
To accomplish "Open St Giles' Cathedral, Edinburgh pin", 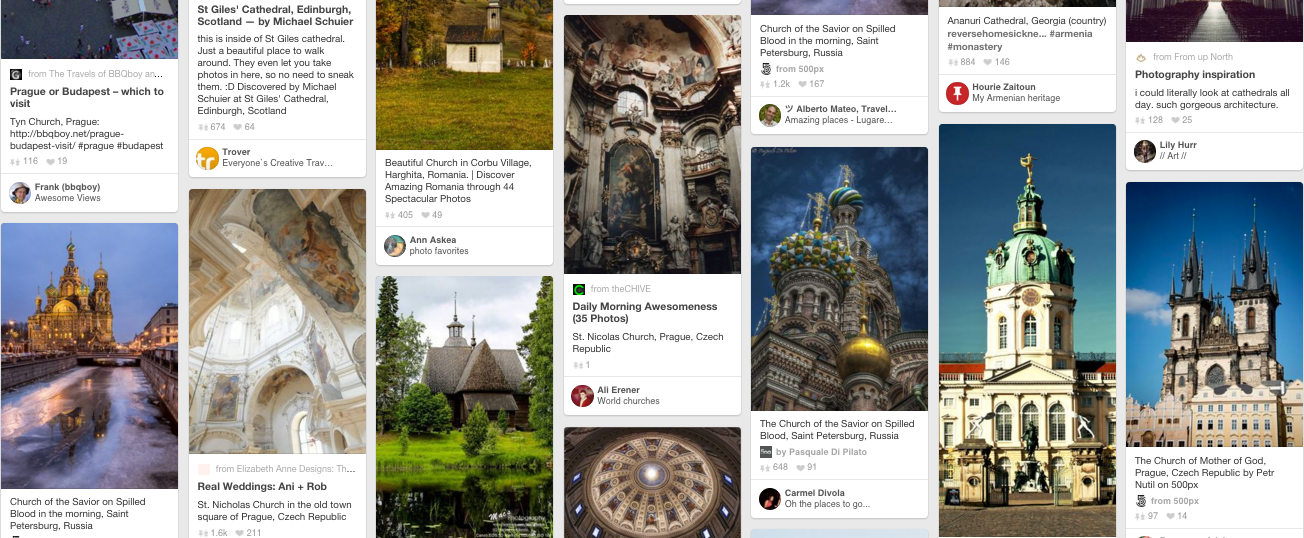I will 275,15.
